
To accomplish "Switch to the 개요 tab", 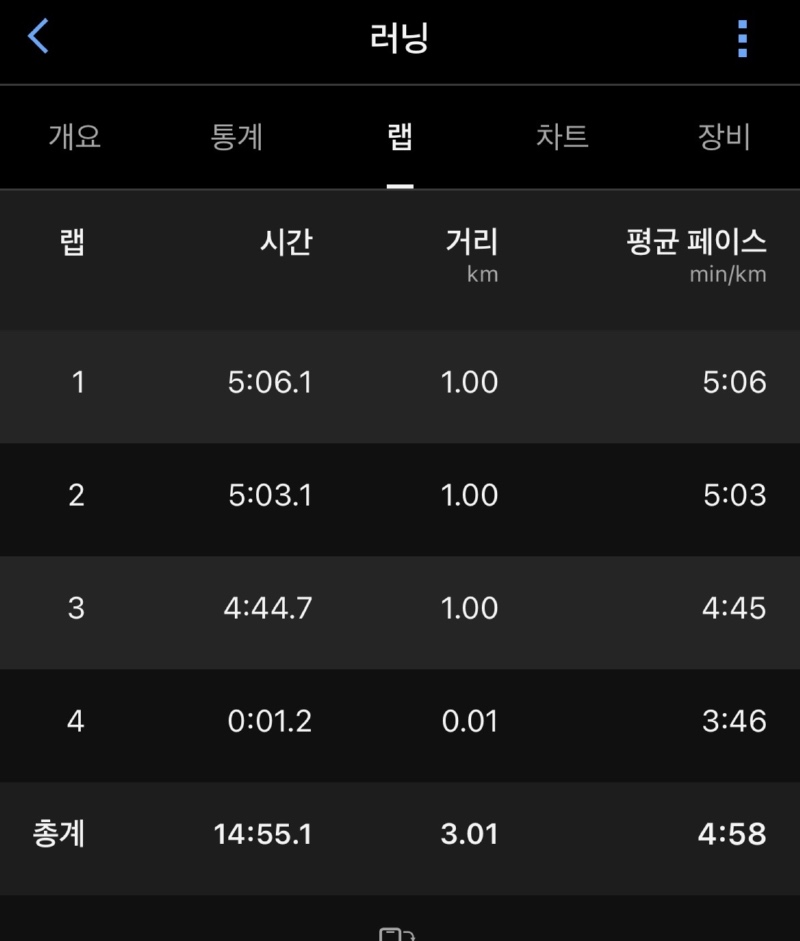I will click(75, 137).
